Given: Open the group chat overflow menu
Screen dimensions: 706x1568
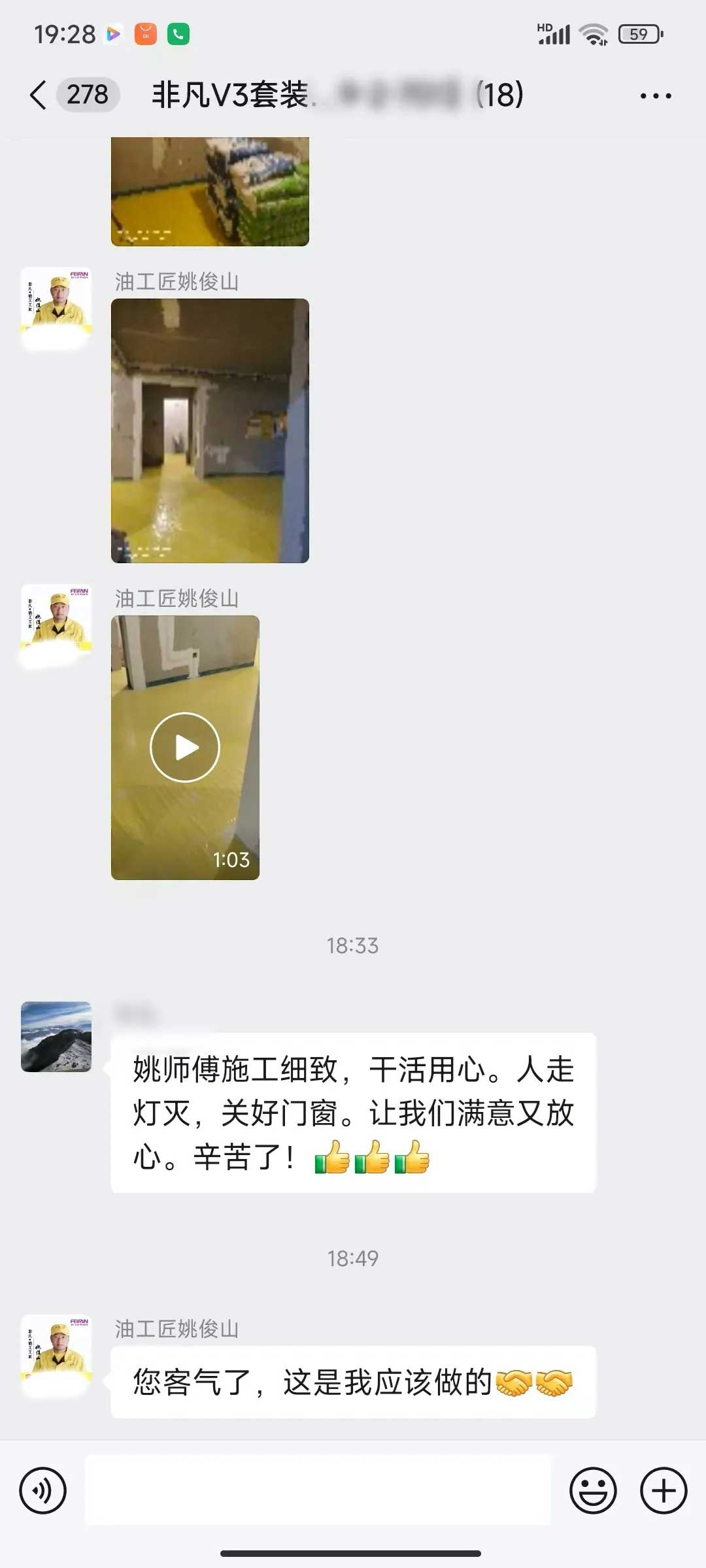Looking at the screenshot, I should (655, 96).
